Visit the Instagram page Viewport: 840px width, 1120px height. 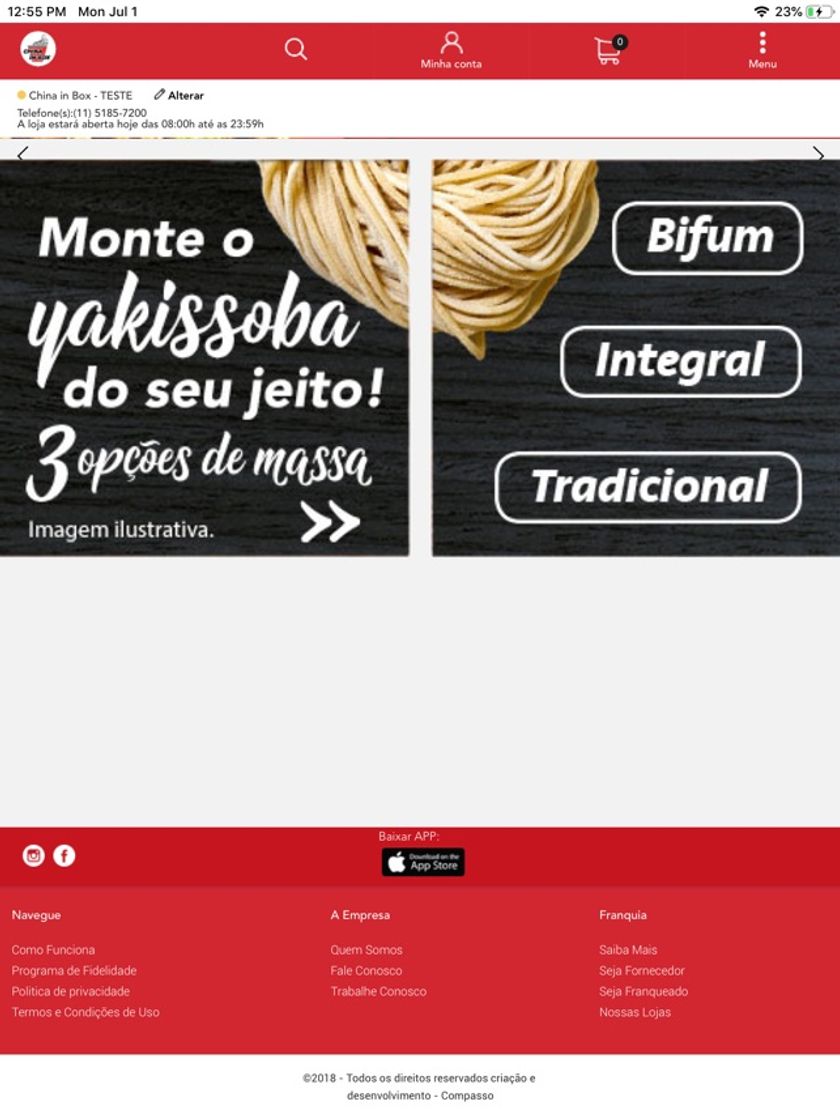34,856
